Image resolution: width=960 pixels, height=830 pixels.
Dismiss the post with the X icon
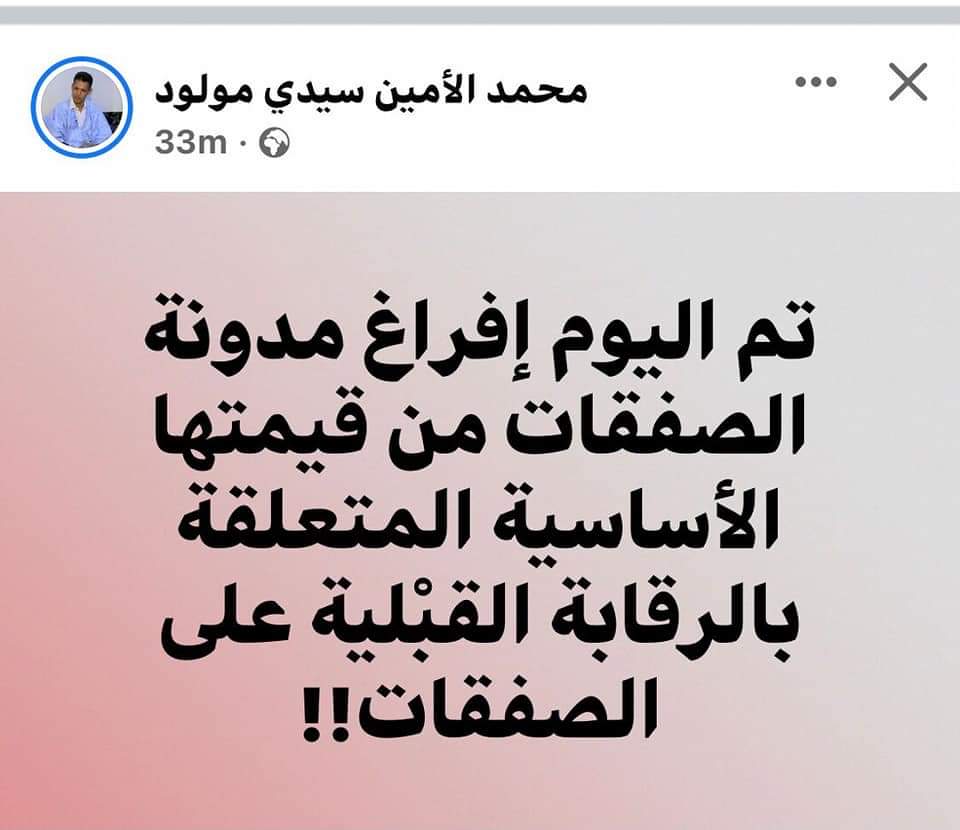click(x=908, y=82)
